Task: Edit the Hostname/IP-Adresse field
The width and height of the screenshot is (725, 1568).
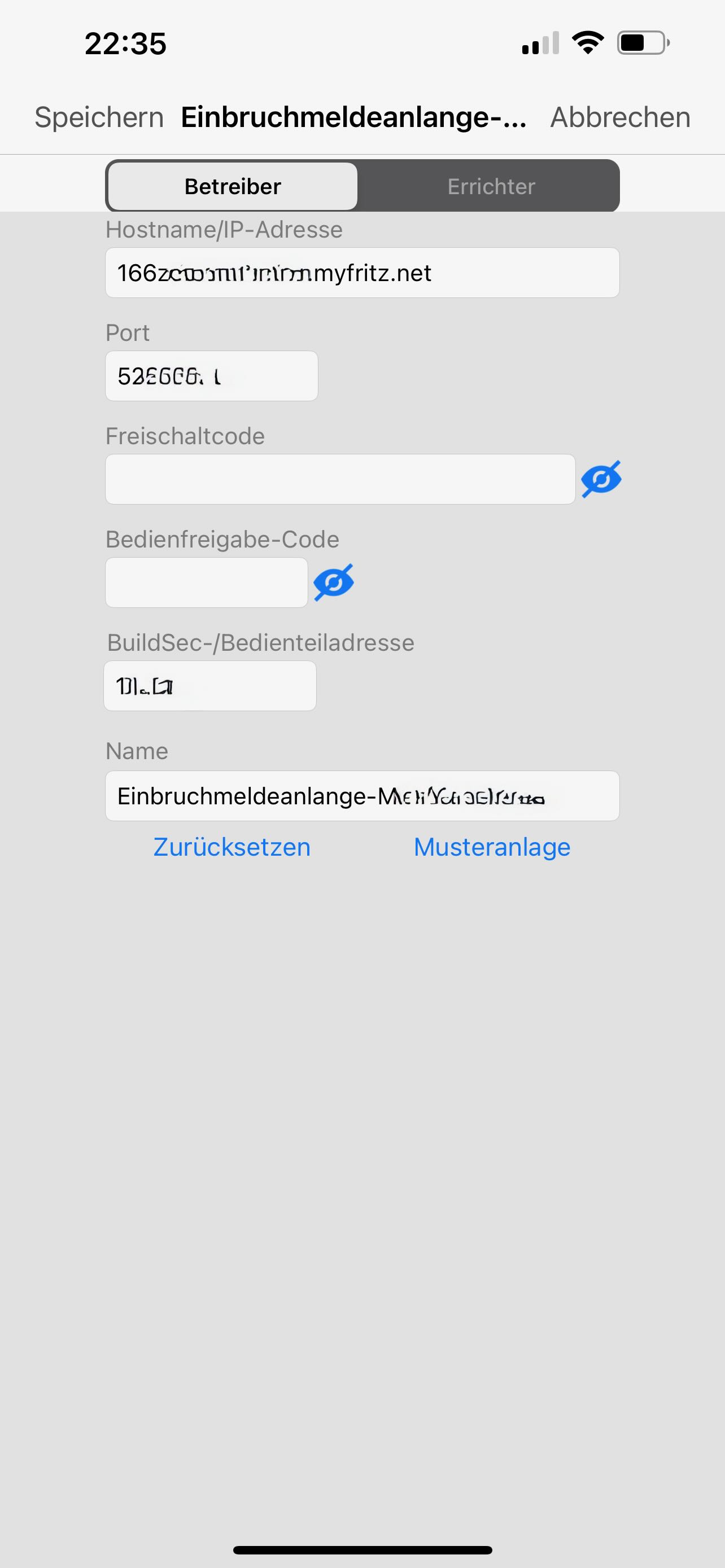Action: pos(362,273)
